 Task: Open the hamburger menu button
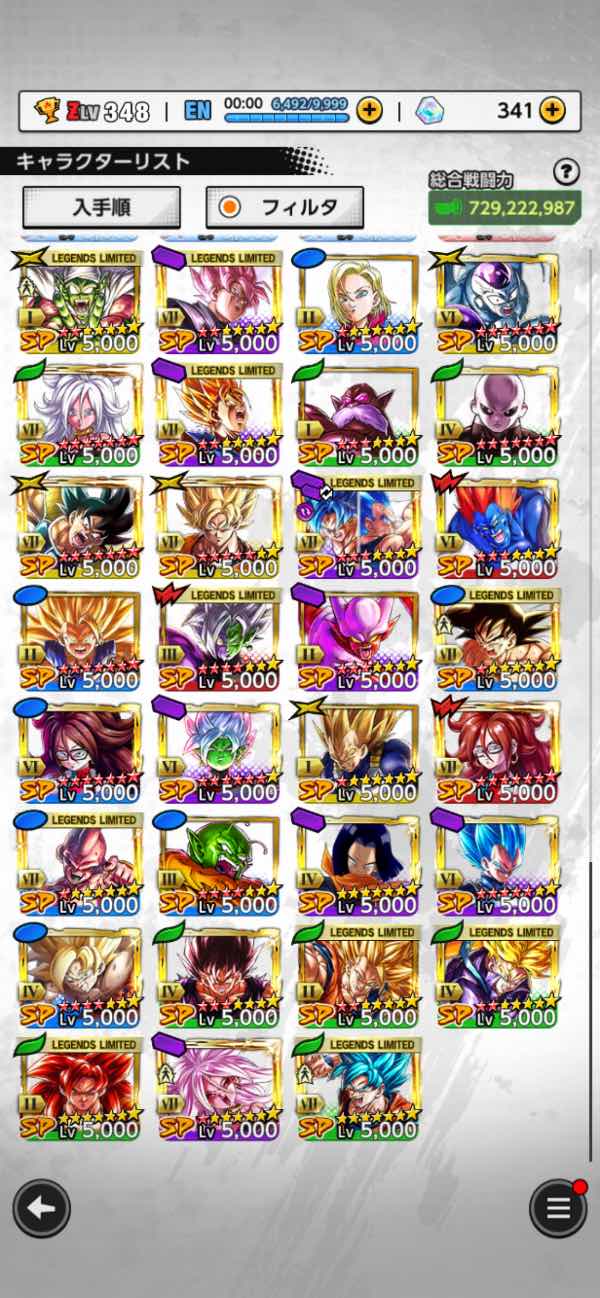coord(558,1208)
